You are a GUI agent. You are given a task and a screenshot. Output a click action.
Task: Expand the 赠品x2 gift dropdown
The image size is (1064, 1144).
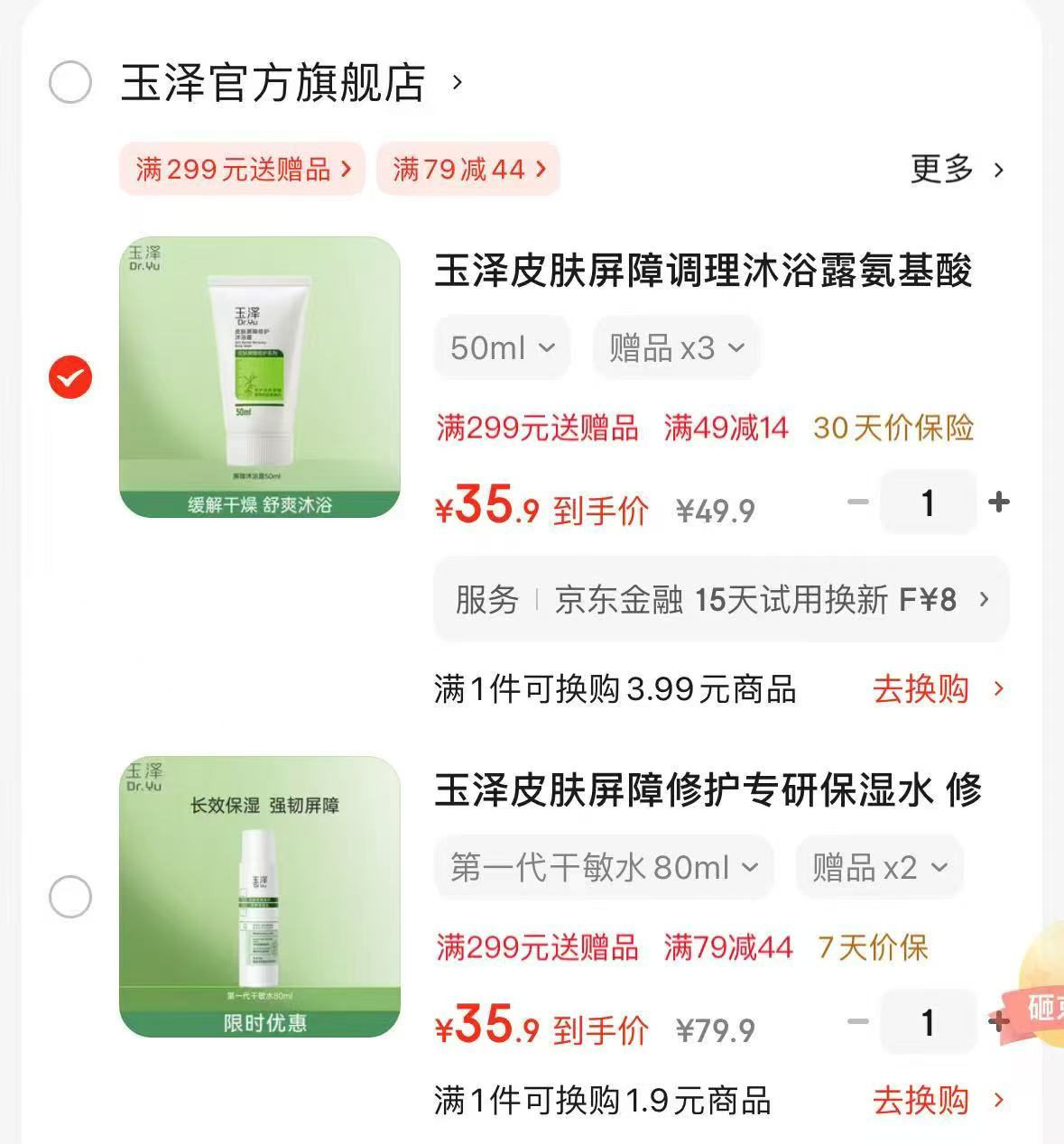tap(878, 867)
